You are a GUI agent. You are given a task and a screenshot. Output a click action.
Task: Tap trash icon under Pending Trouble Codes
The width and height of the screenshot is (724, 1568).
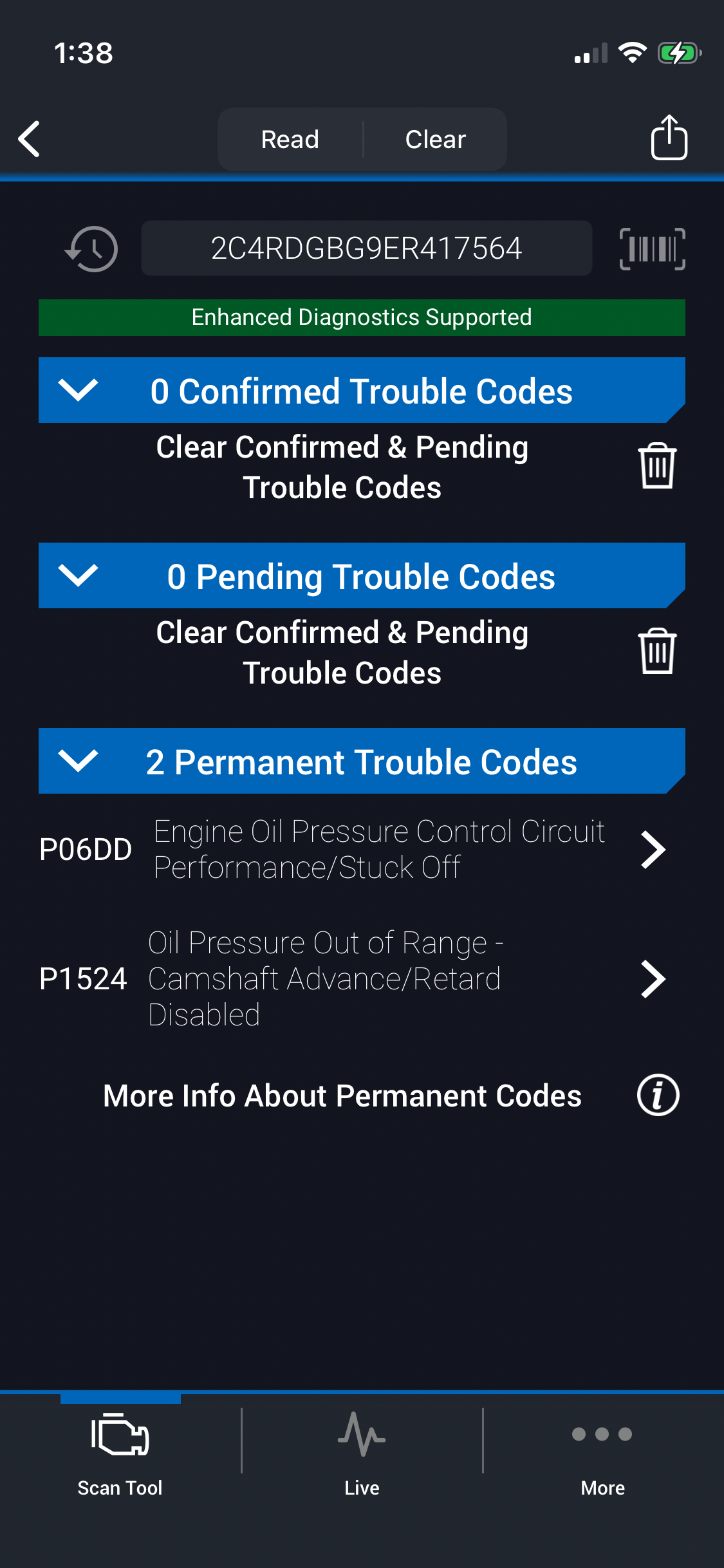point(657,651)
